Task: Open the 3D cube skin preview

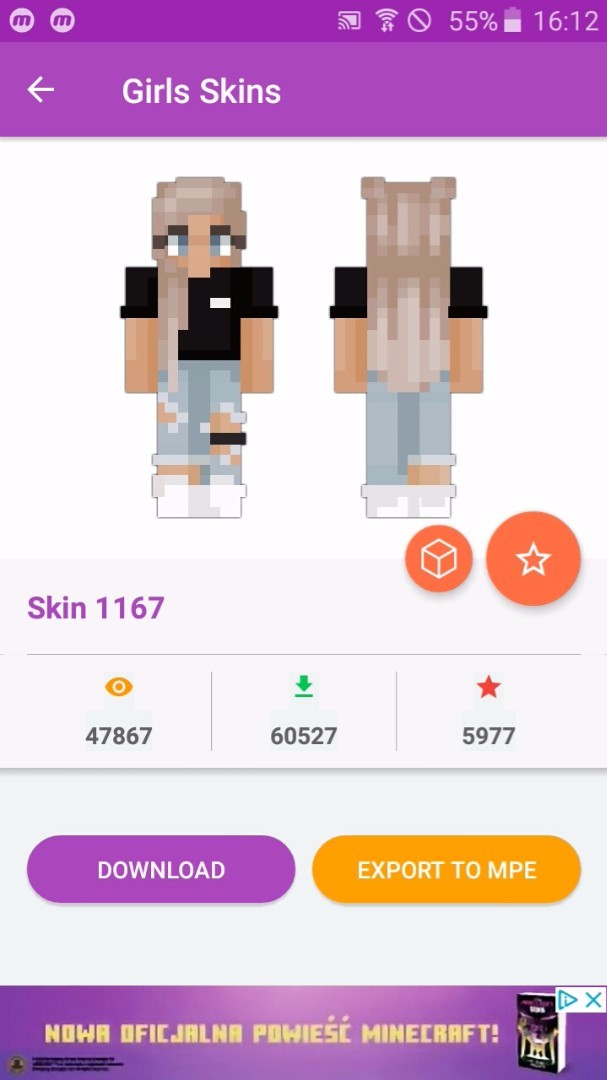Action: pos(438,560)
